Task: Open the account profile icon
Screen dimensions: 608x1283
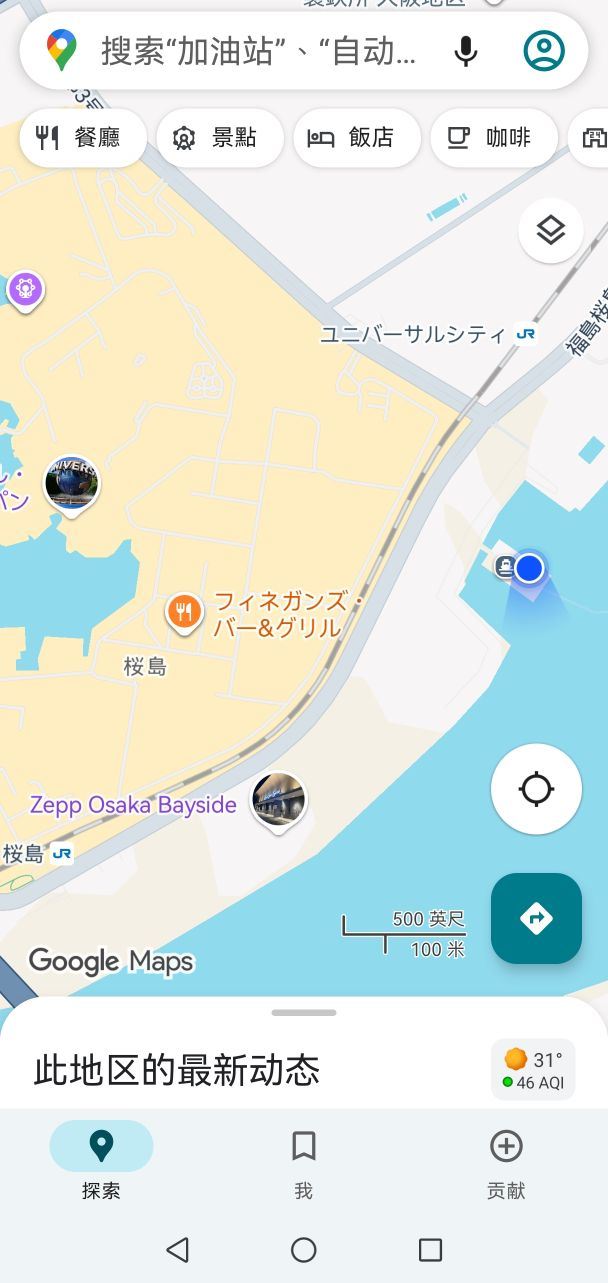Action: pos(544,50)
